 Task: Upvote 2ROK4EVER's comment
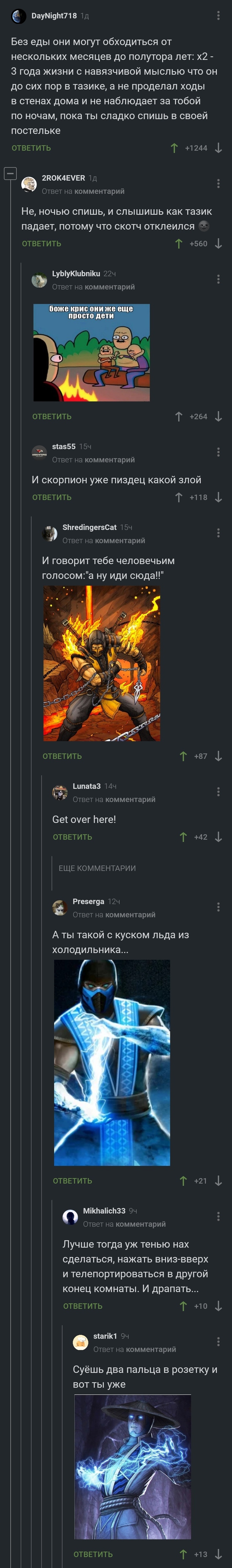pyautogui.click(x=178, y=243)
